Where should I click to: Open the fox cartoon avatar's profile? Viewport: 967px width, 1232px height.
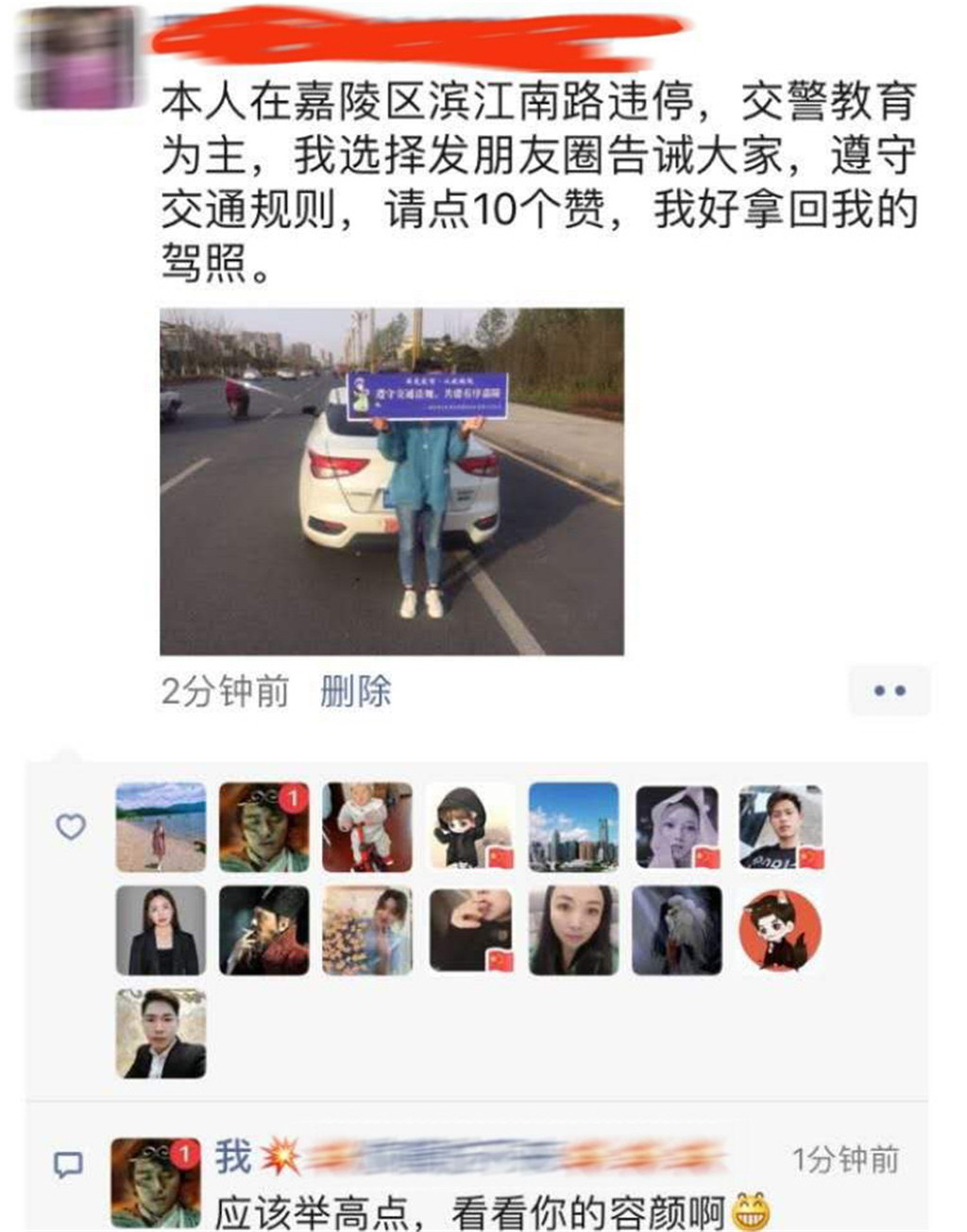pos(779,930)
